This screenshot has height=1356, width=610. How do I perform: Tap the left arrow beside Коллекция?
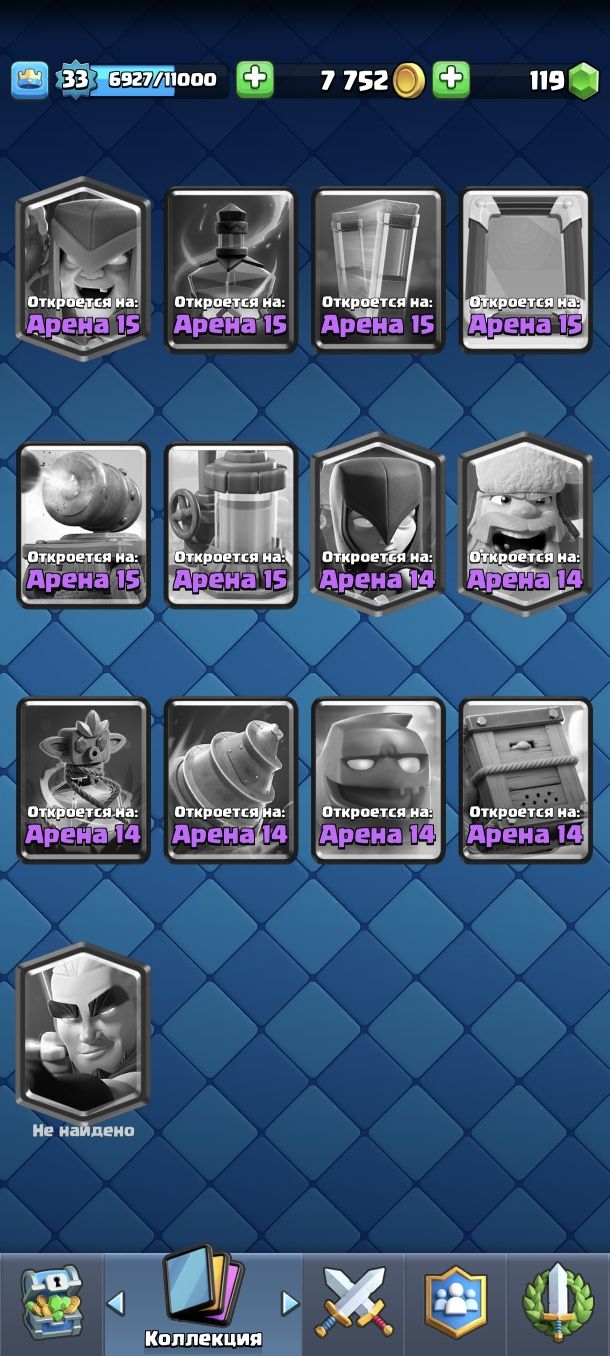click(x=116, y=1303)
